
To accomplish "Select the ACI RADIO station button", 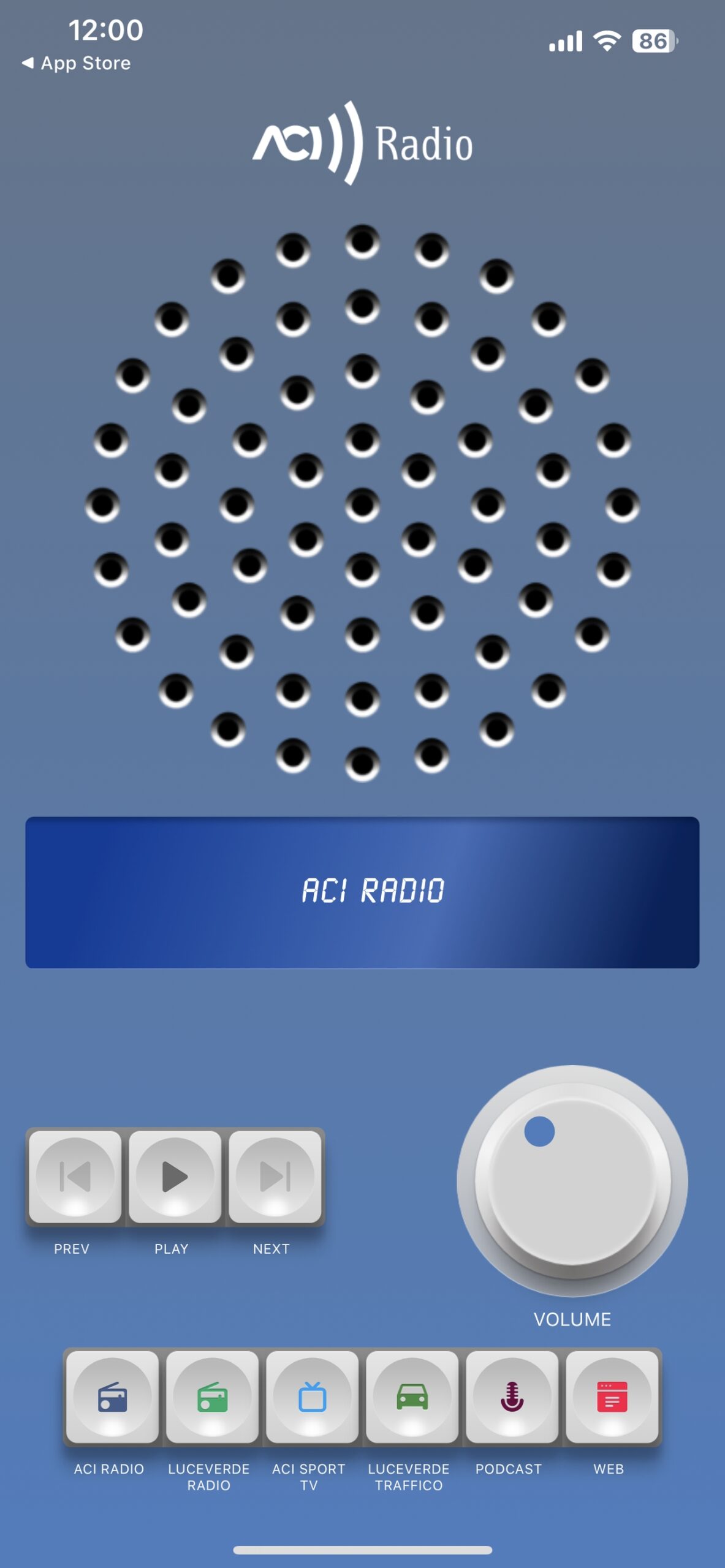I will click(x=112, y=1397).
